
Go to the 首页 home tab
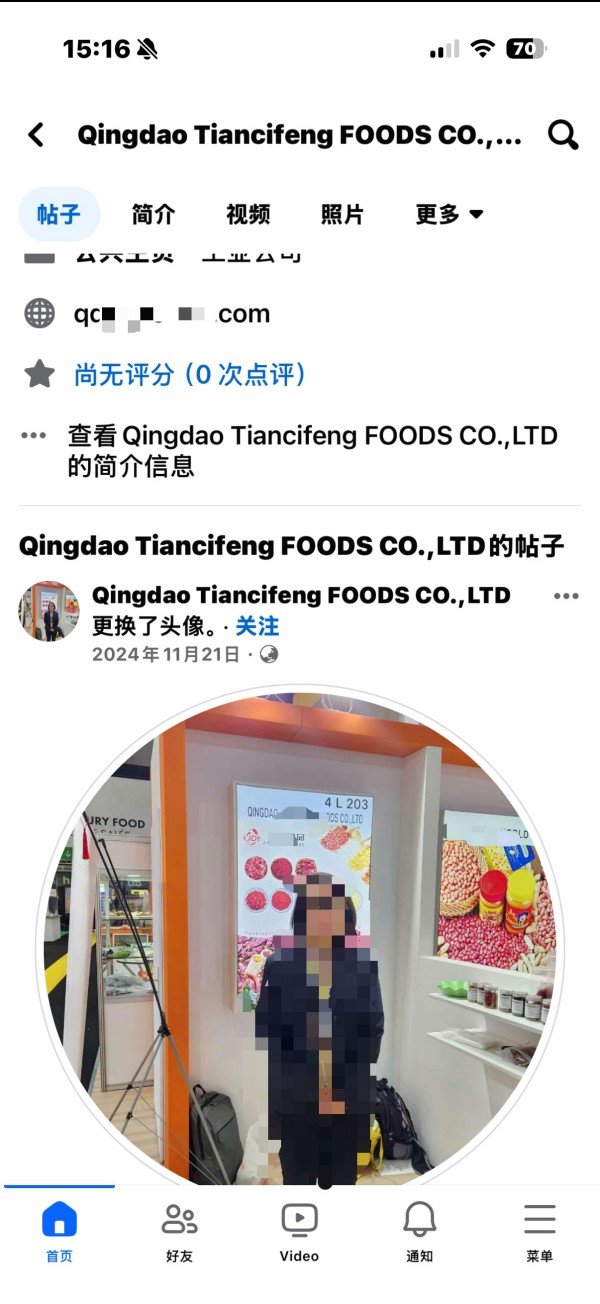point(59,1232)
